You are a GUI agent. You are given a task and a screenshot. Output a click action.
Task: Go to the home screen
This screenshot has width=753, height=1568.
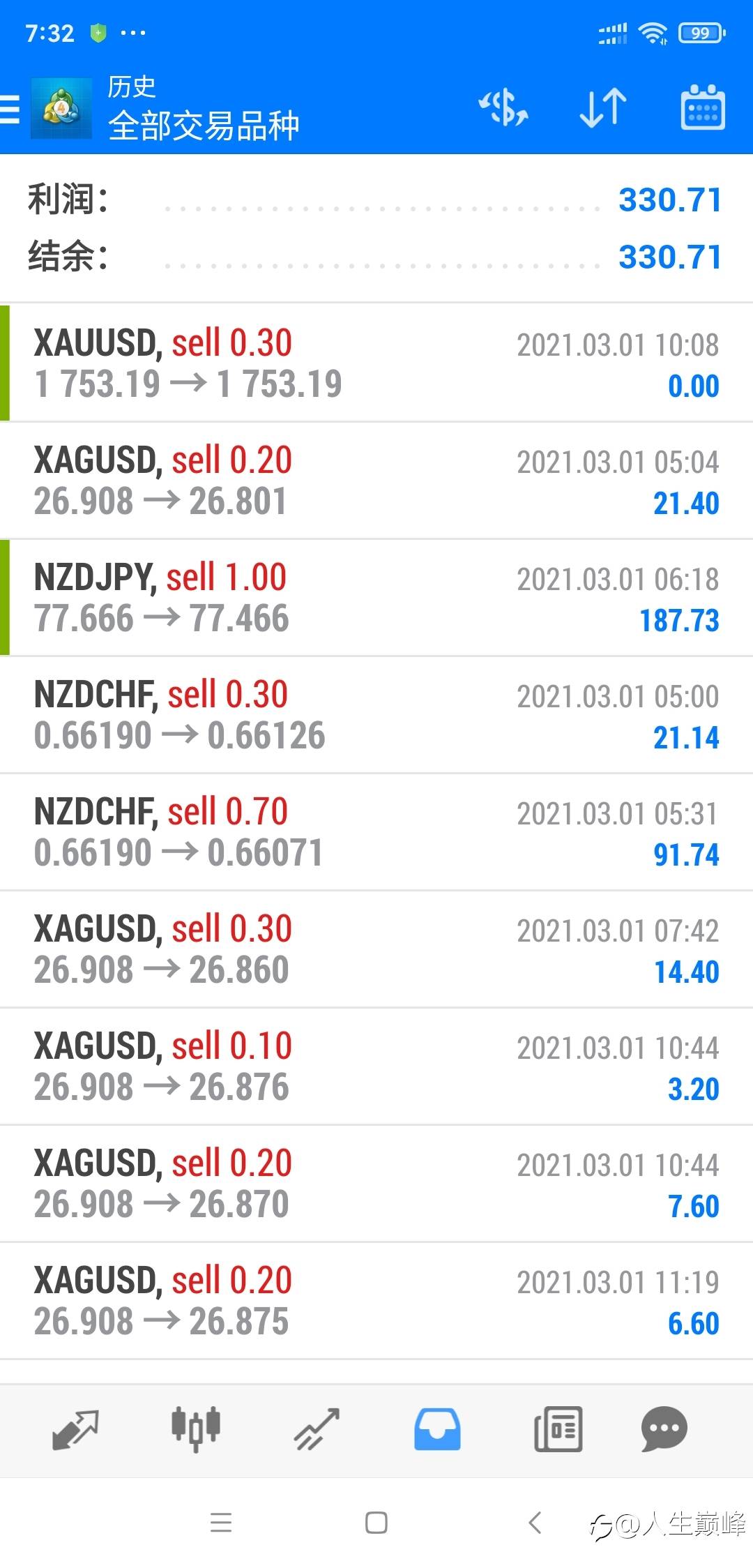click(x=376, y=1522)
